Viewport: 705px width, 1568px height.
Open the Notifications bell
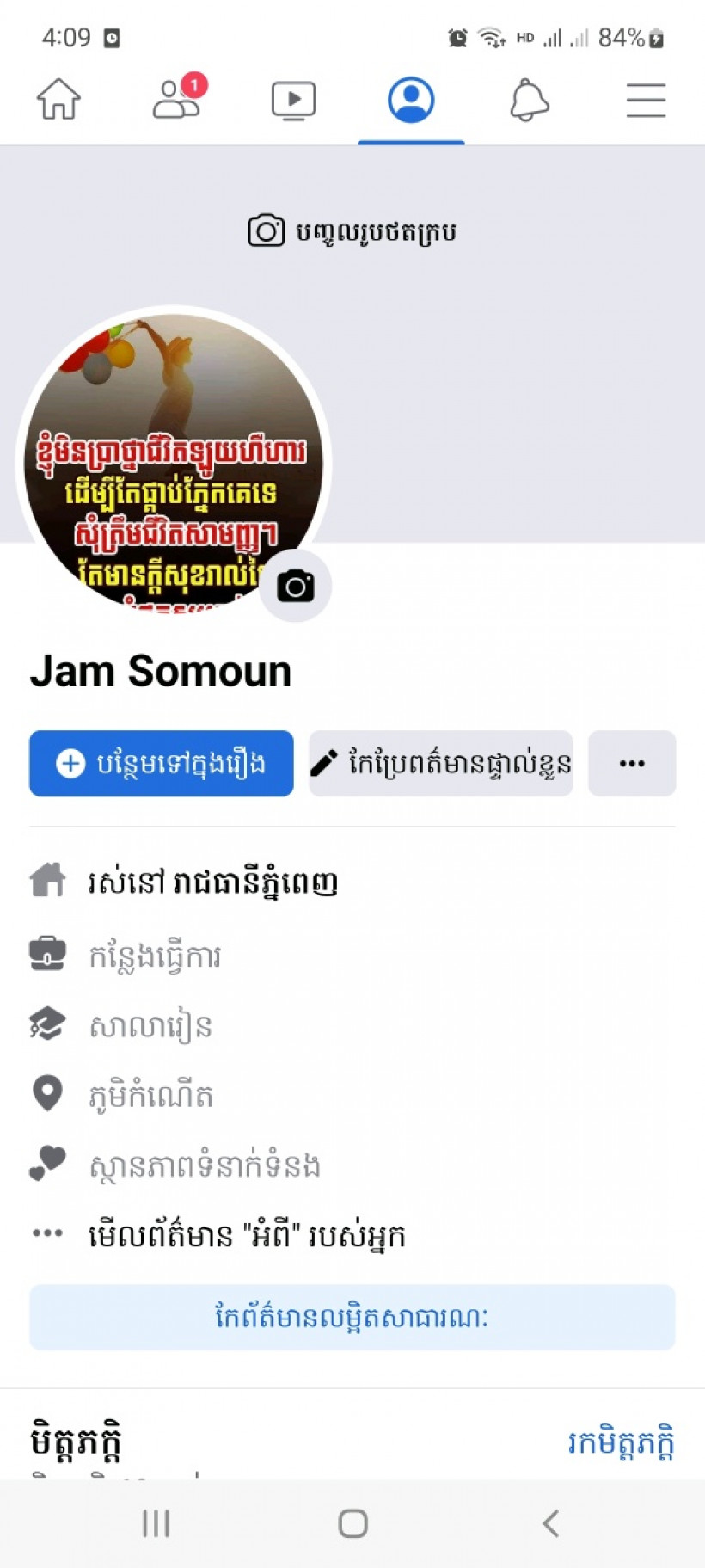[x=529, y=100]
